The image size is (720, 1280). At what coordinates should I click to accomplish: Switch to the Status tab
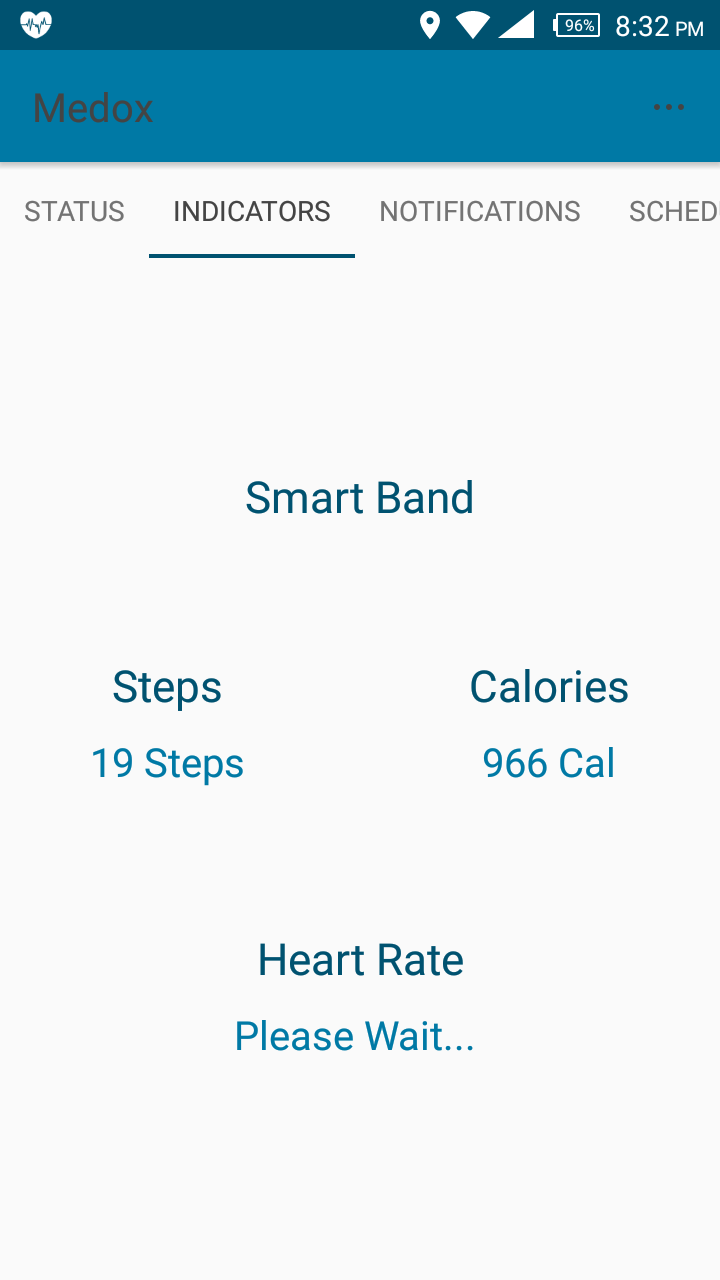[x=74, y=212]
